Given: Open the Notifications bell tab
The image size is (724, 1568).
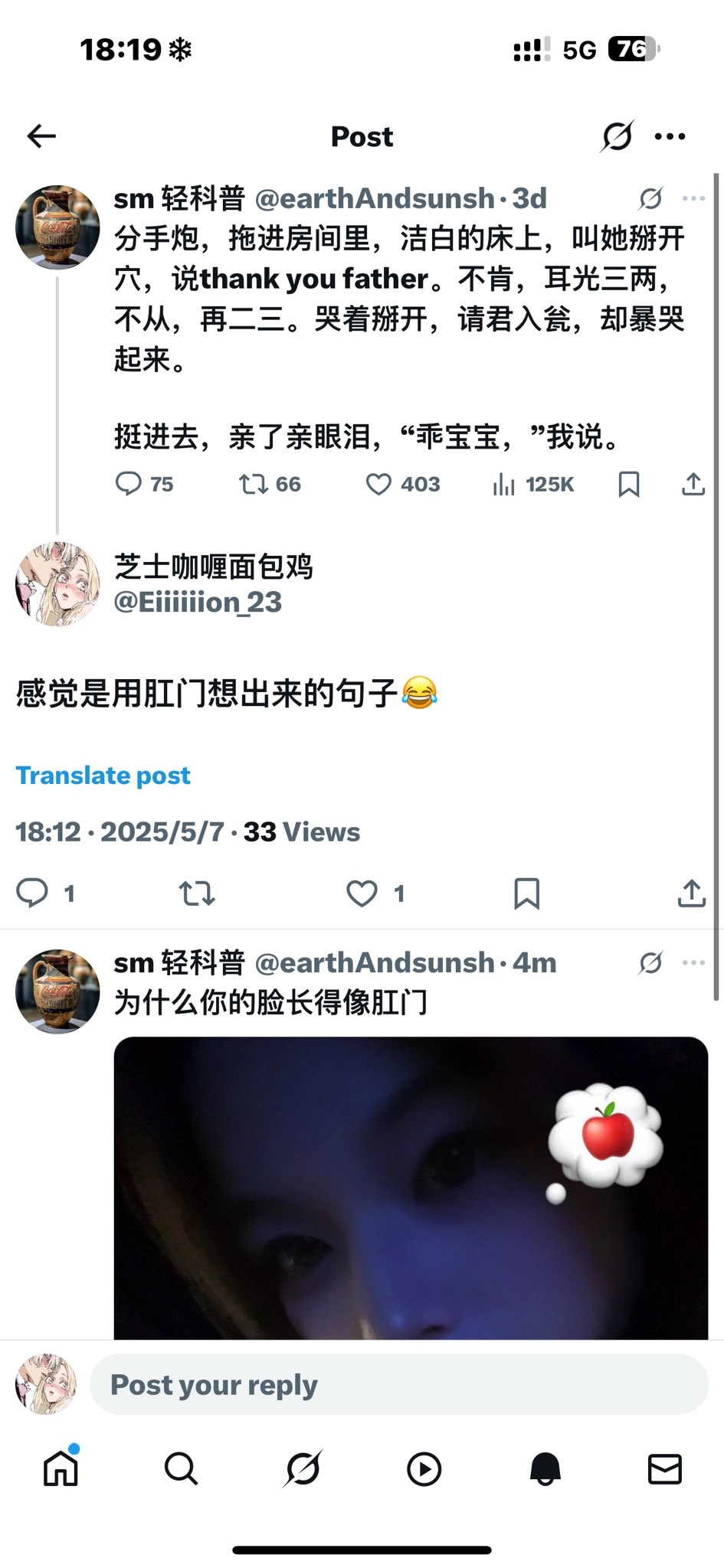Looking at the screenshot, I should [545, 1468].
